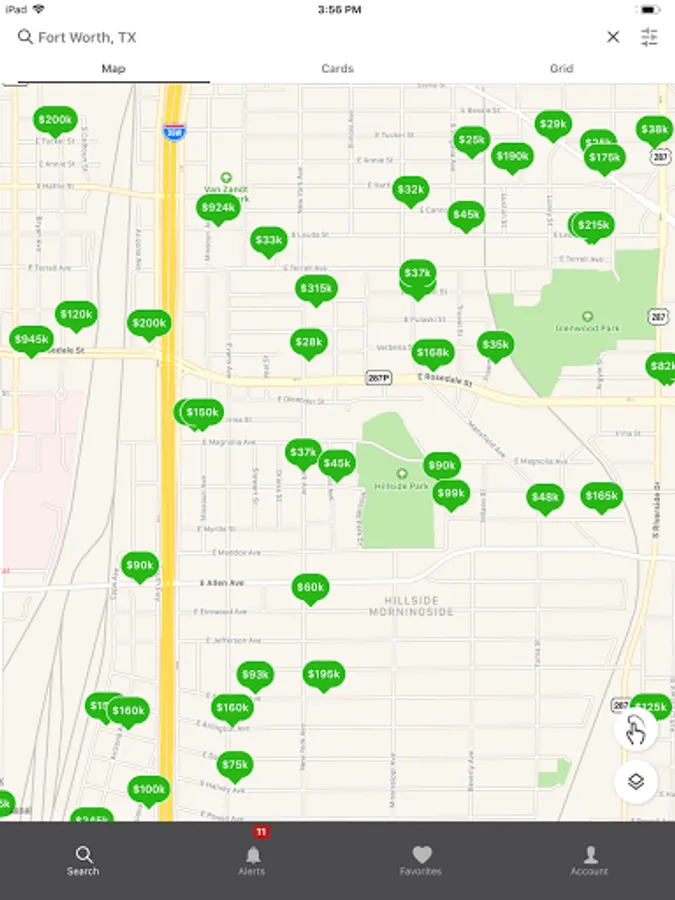Open the $195k property pin
The height and width of the screenshot is (900, 675).
pyautogui.click(x=324, y=676)
